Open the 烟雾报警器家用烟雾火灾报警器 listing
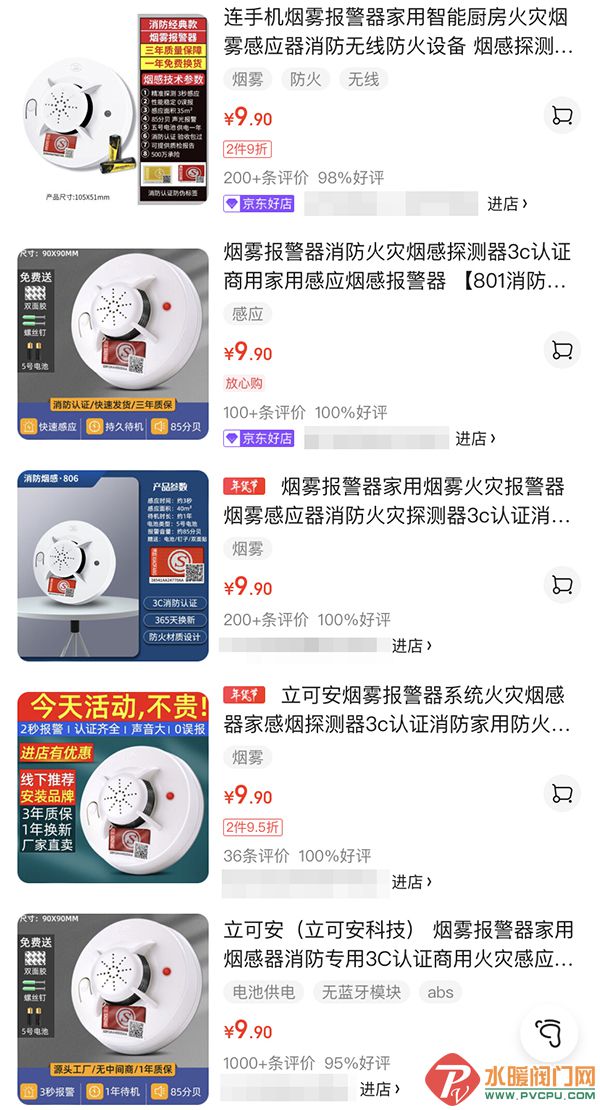Image resolution: width=600 pixels, height=1110 pixels. (420, 501)
